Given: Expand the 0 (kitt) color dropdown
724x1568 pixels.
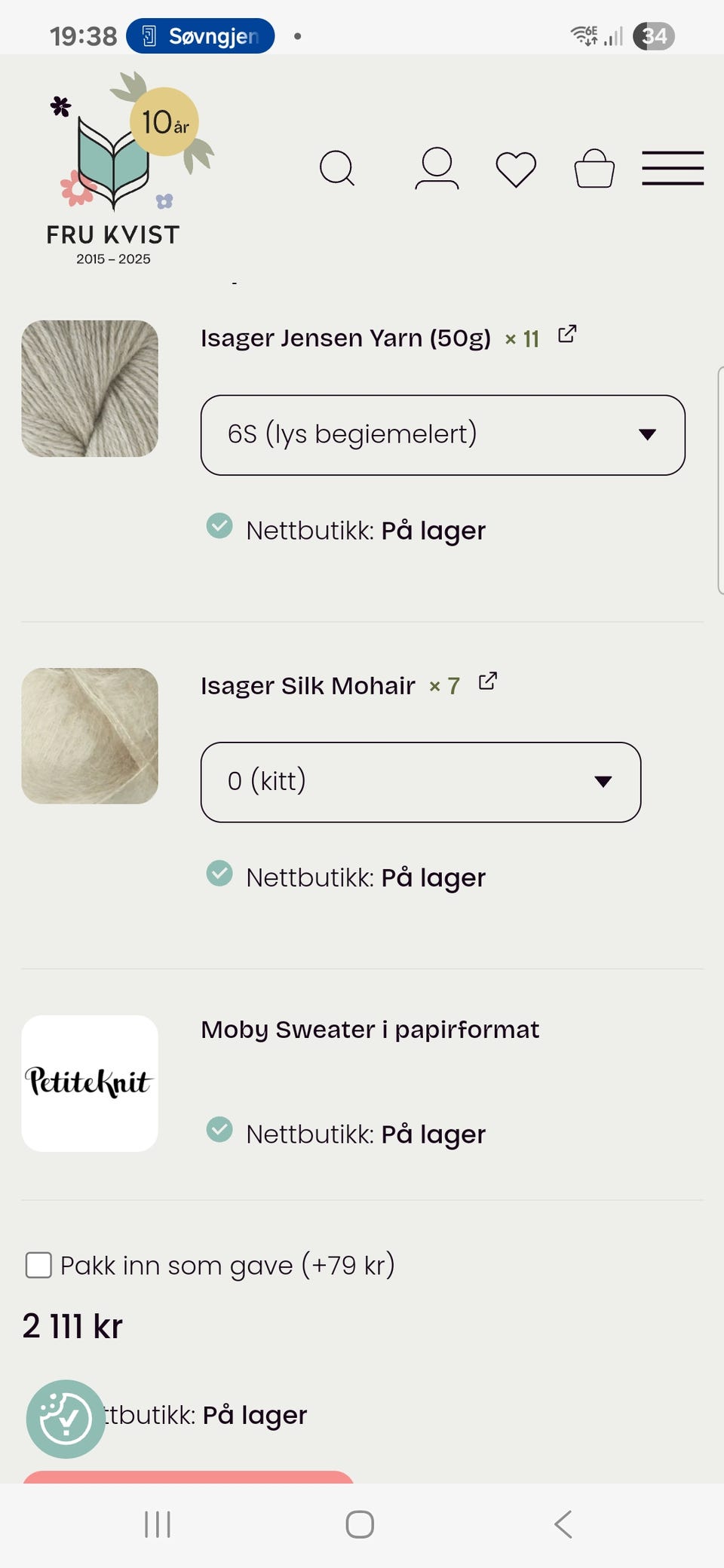Looking at the screenshot, I should point(420,782).
